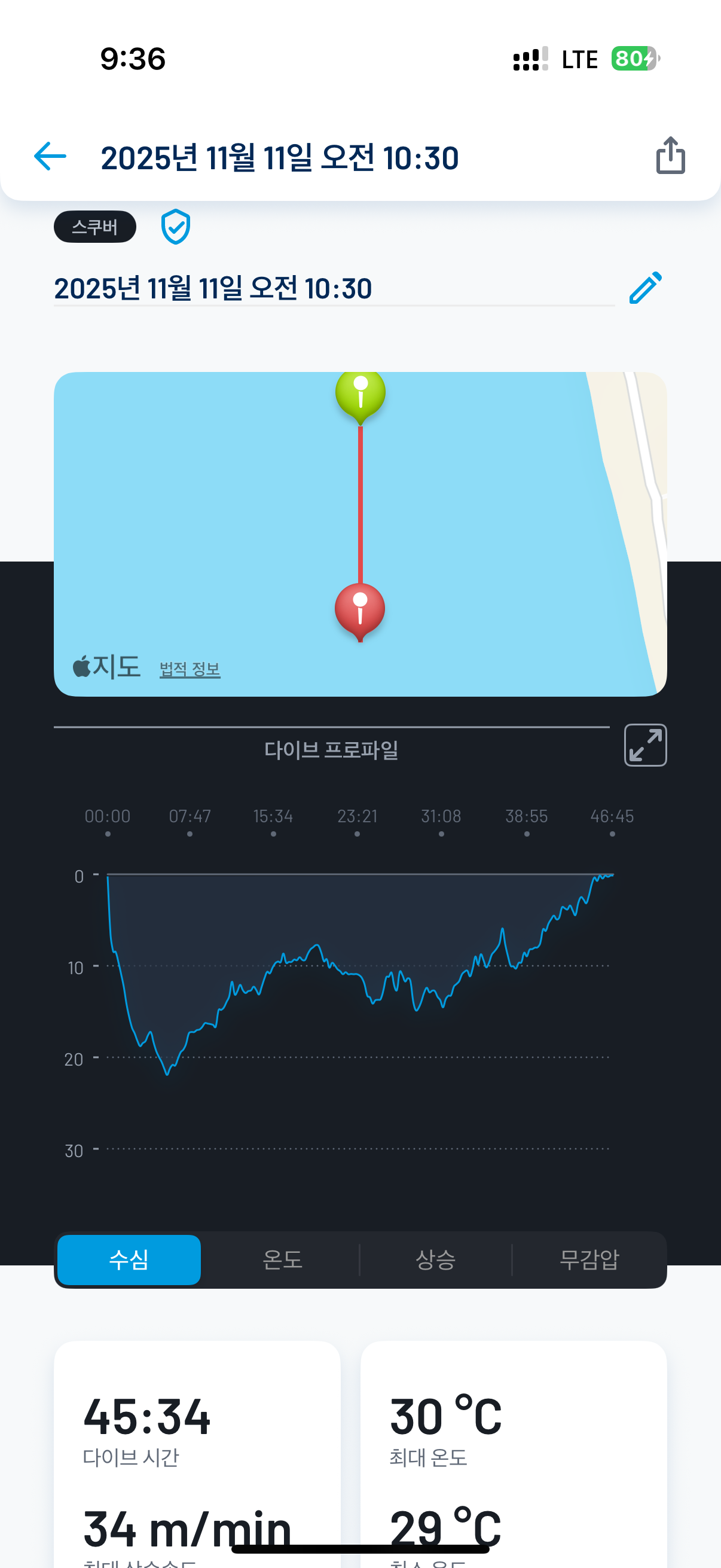Expand the dive profile chart to fullscreen
The image size is (721, 1568).
tap(645, 745)
